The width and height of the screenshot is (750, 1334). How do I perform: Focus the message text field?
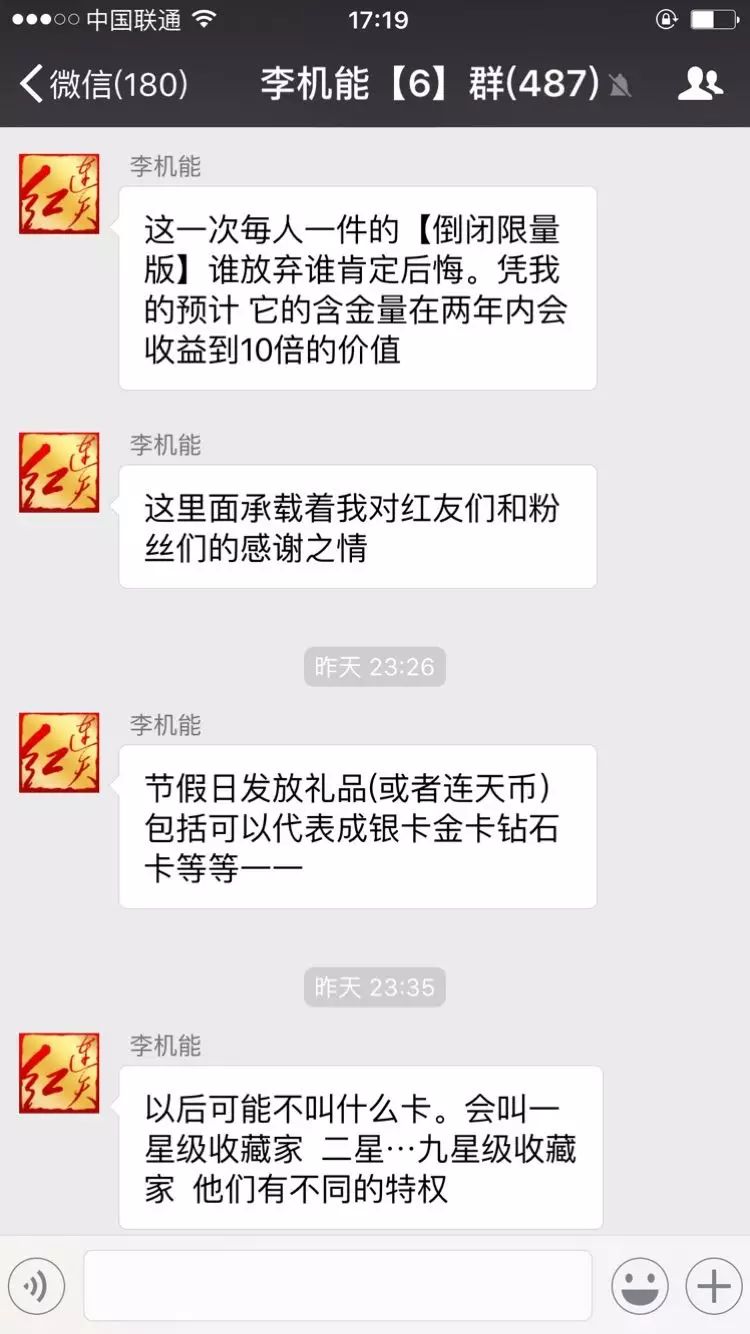[337, 1285]
